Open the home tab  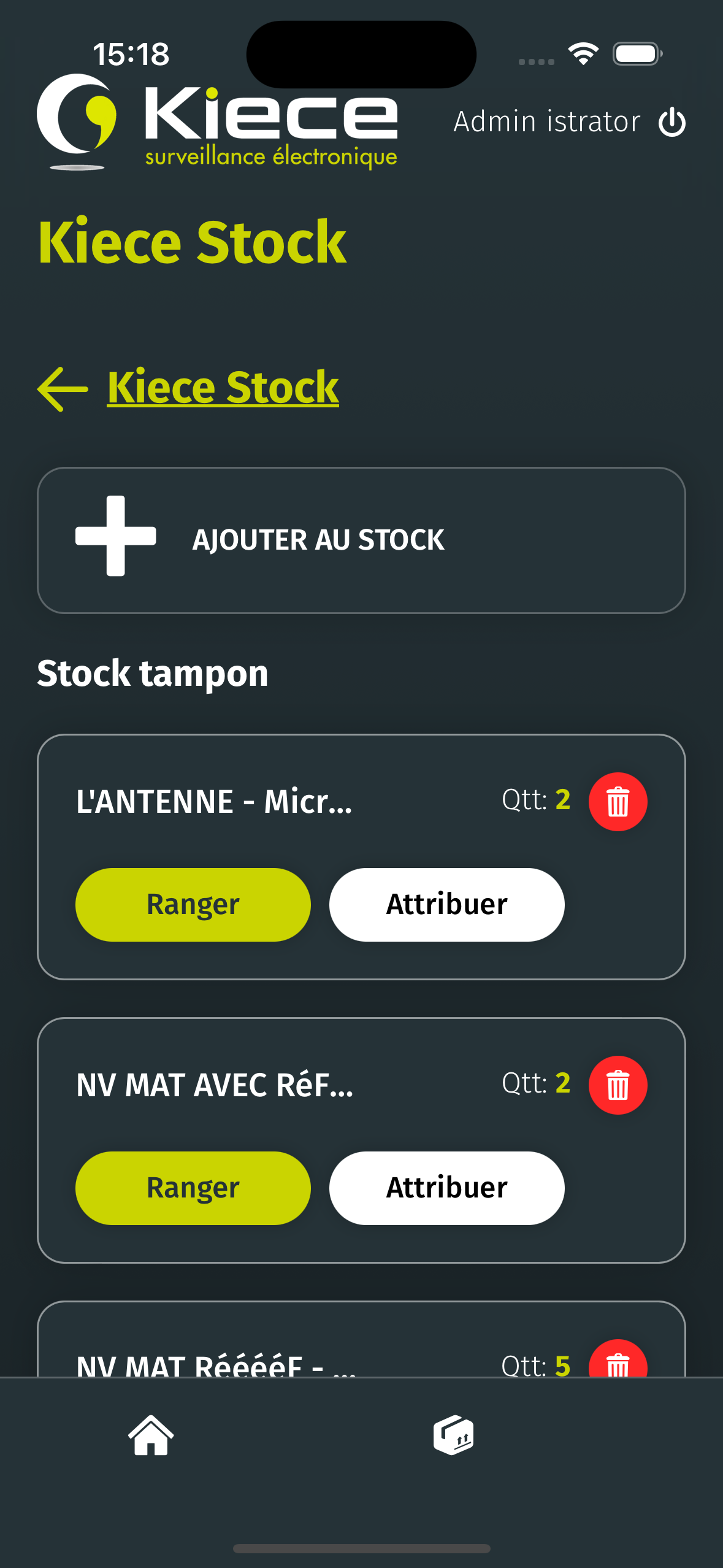point(151,1435)
